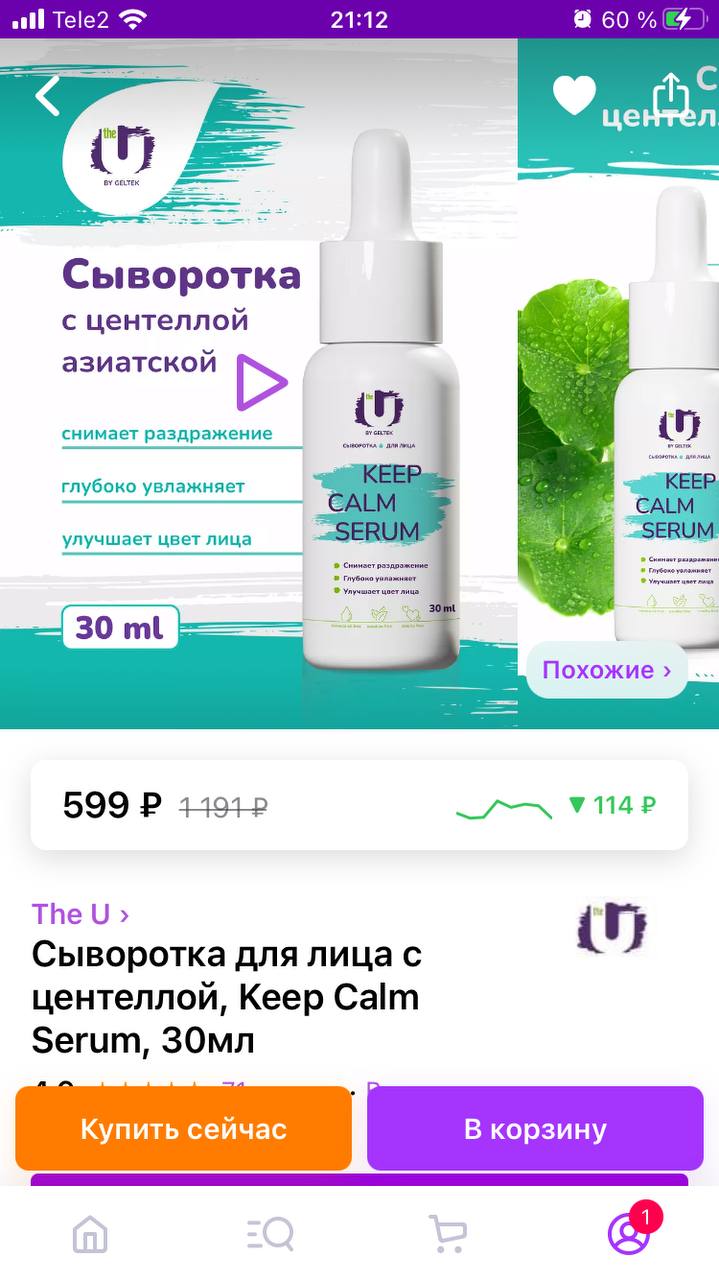Open the catalog search tab
This screenshot has height=1280, width=719.
pyautogui.click(x=270, y=1234)
